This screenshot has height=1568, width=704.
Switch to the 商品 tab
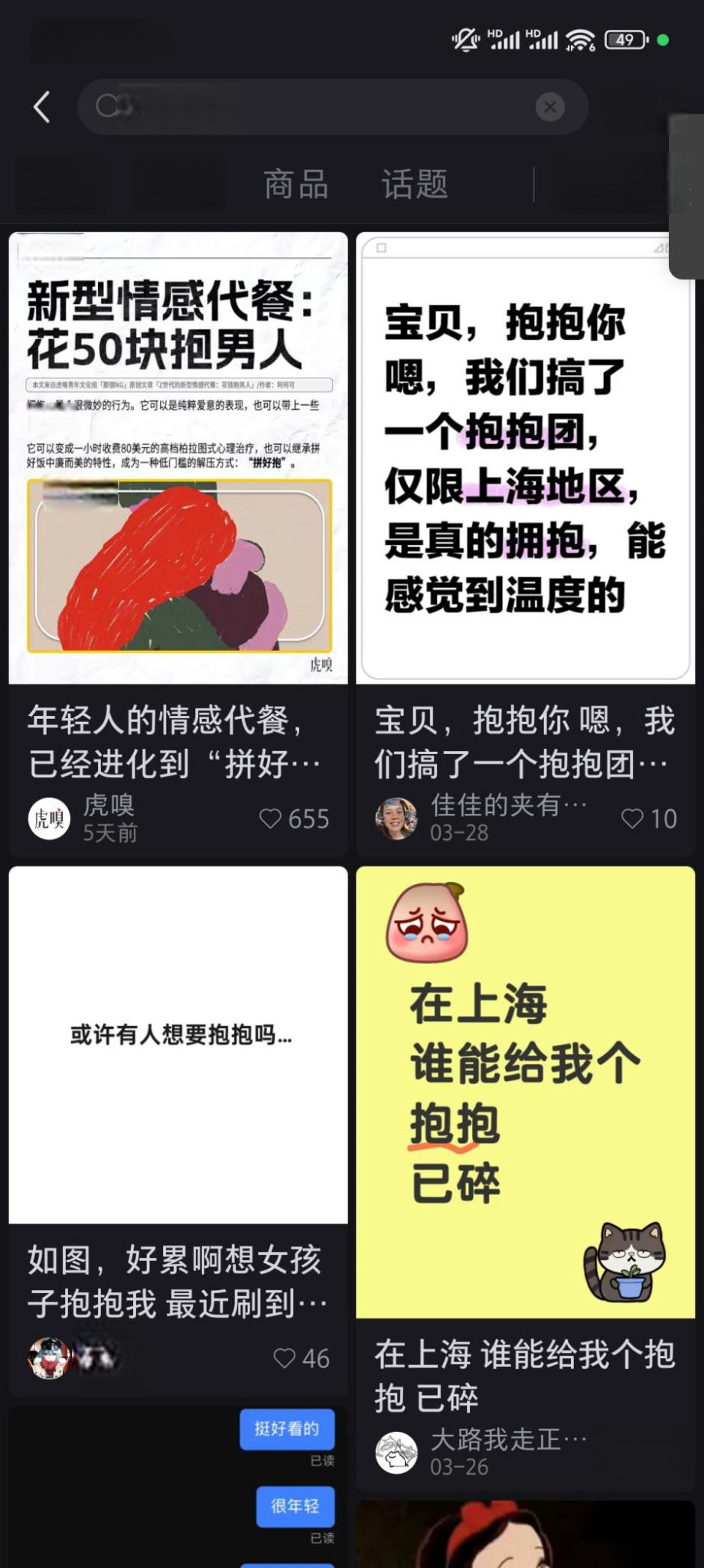pyautogui.click(x=295, y=185)
